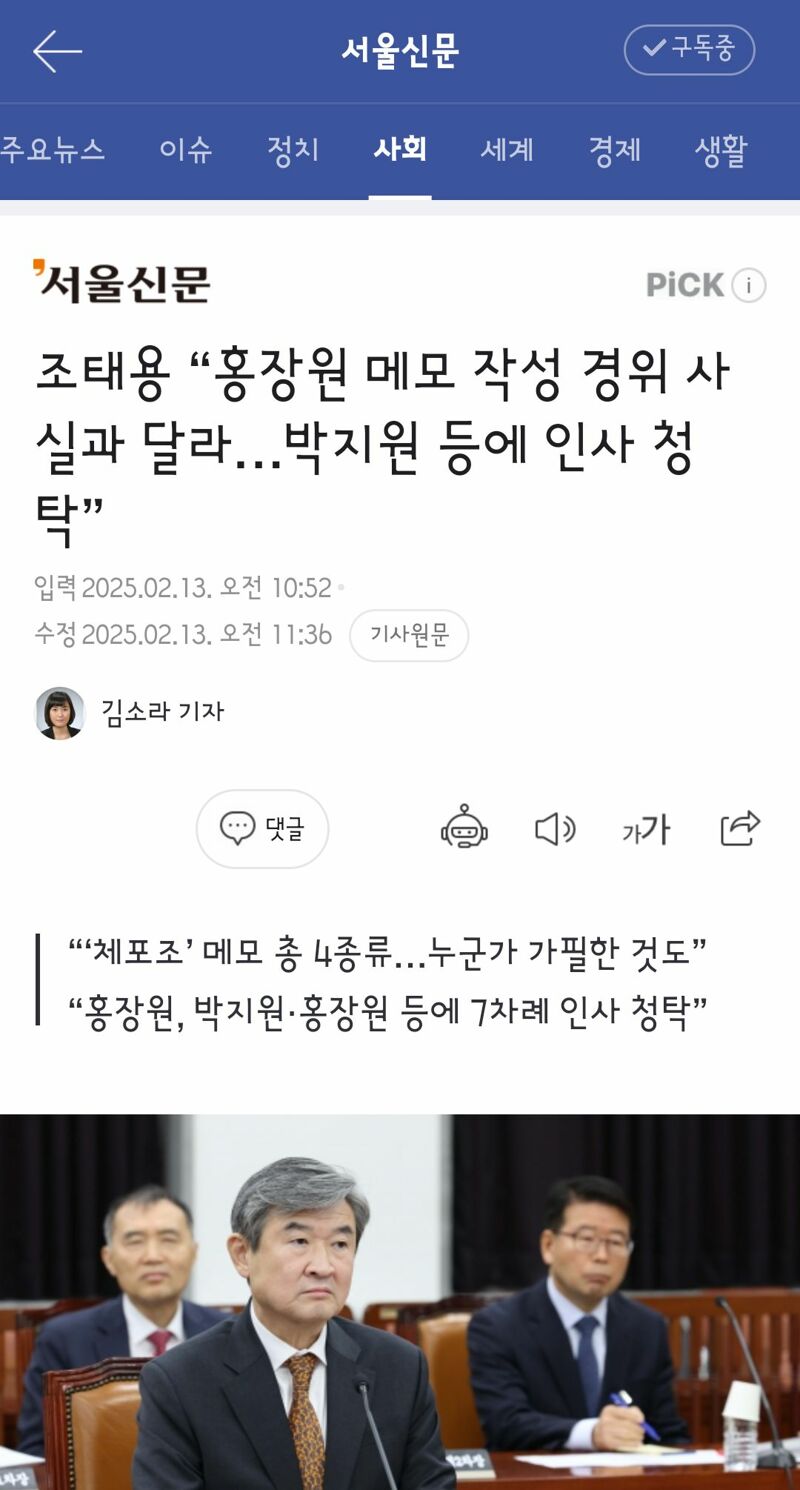Share this article

pyautogui.click(x=740, y=828)
